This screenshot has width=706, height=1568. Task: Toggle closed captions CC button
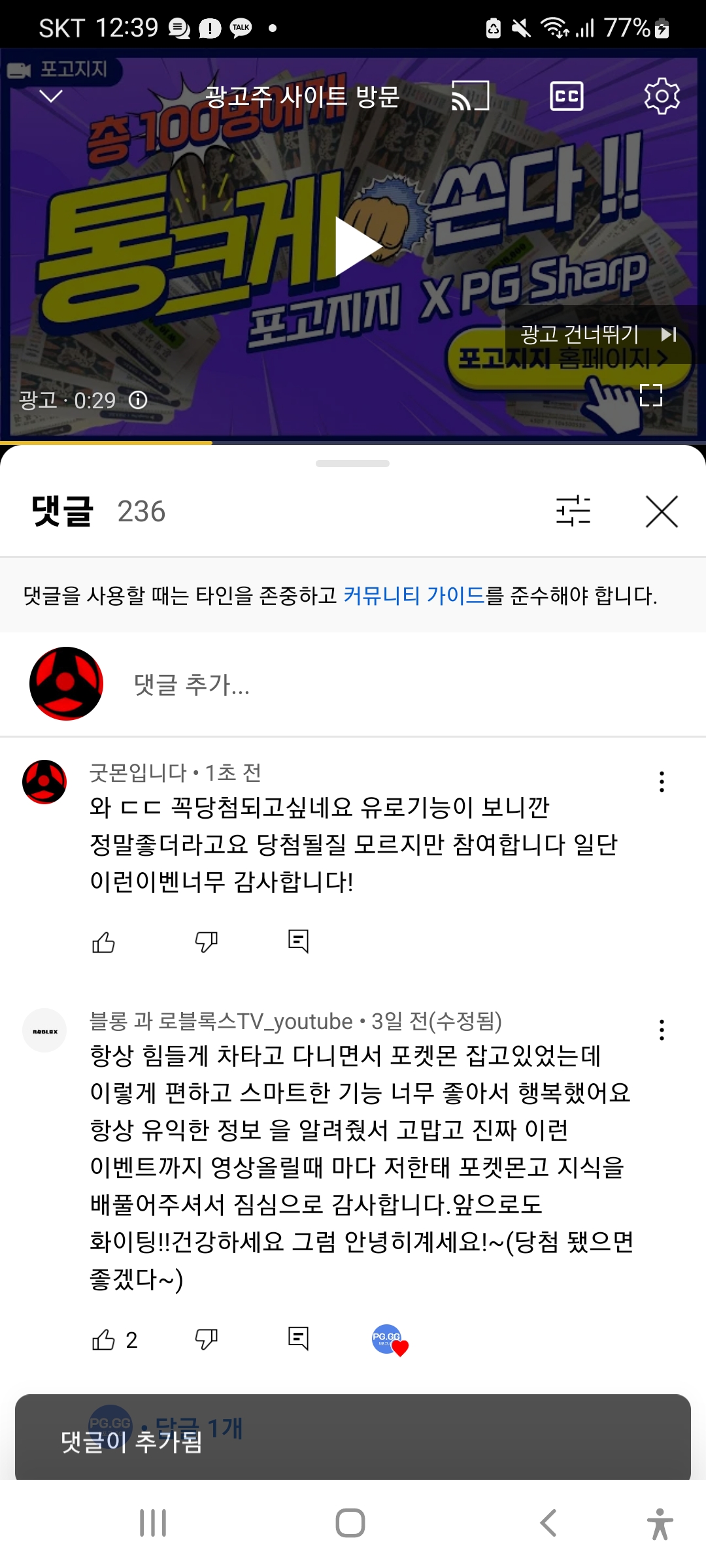click(566, 97)
